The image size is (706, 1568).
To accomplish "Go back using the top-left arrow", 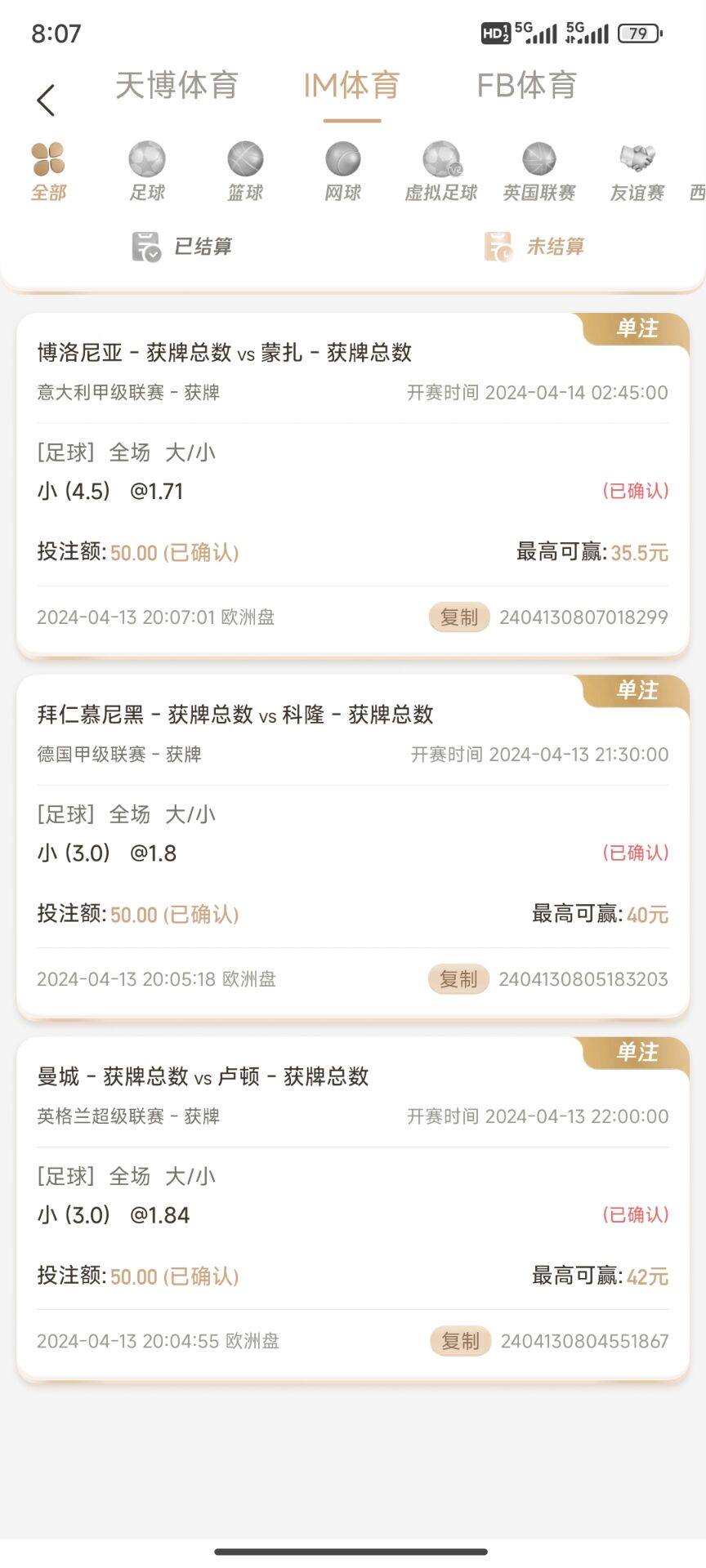I will pyautogui.click(x=46, y=100).
